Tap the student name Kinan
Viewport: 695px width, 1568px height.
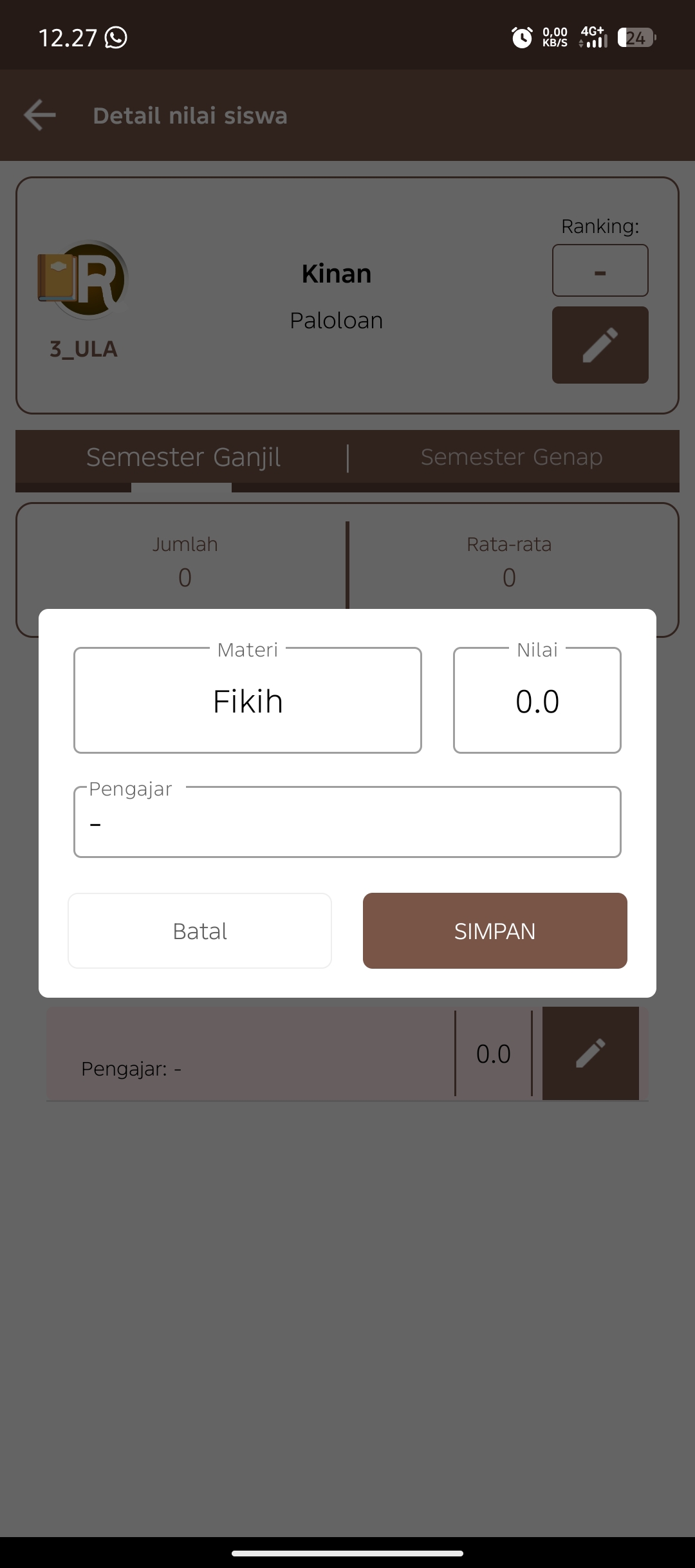[x=336, y=272]
